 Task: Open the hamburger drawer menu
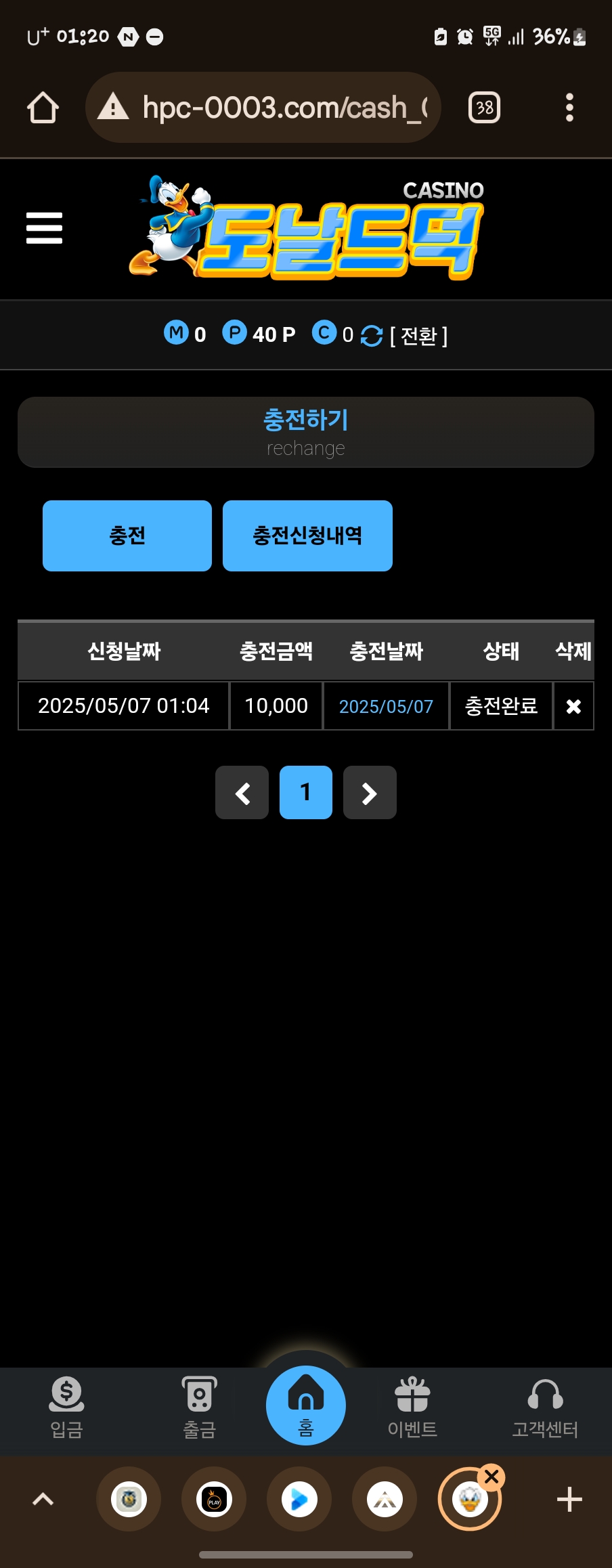coord(44,227)
